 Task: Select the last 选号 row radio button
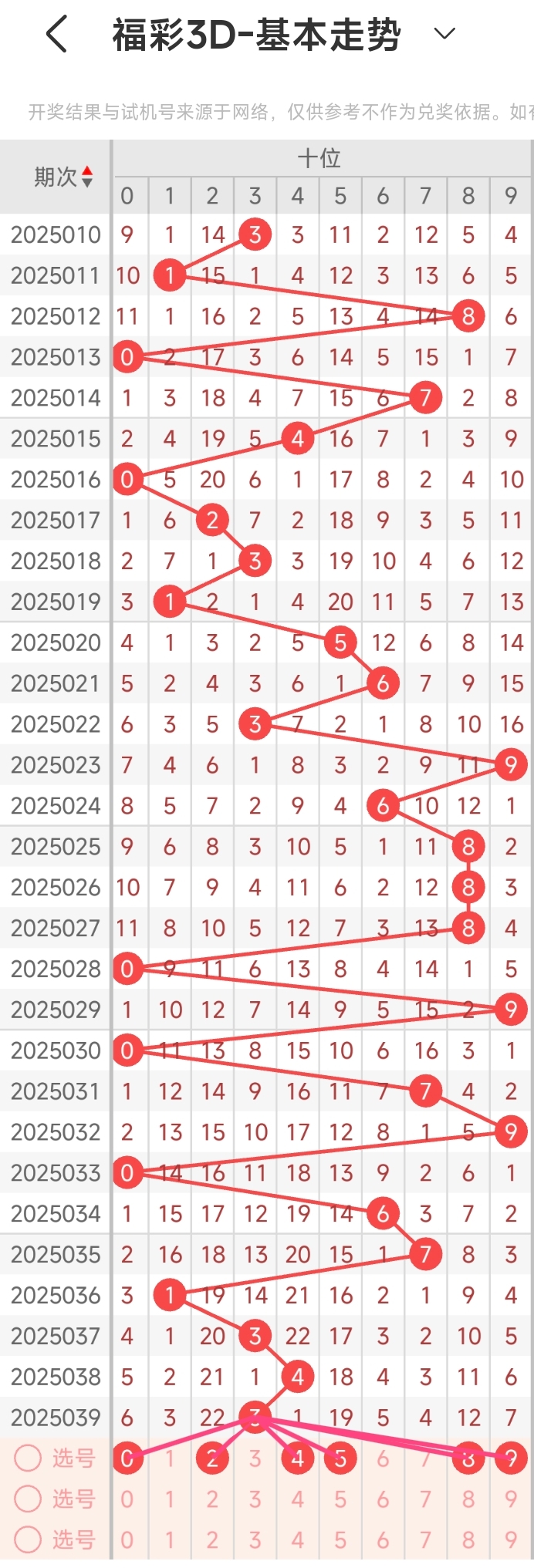tap(28, 1539)
